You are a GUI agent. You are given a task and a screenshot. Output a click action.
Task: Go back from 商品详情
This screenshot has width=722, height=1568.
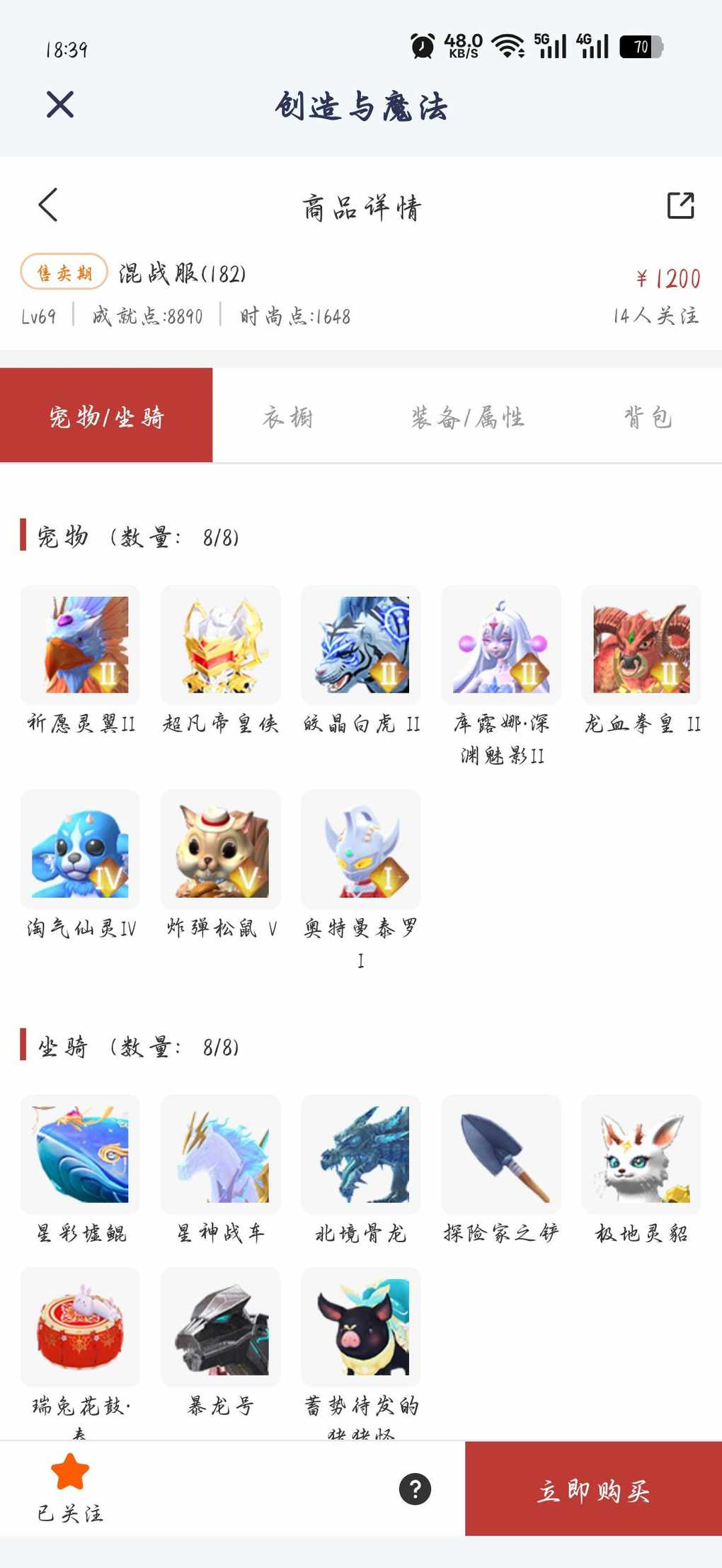pyautogui.click(x=48, y=205)
